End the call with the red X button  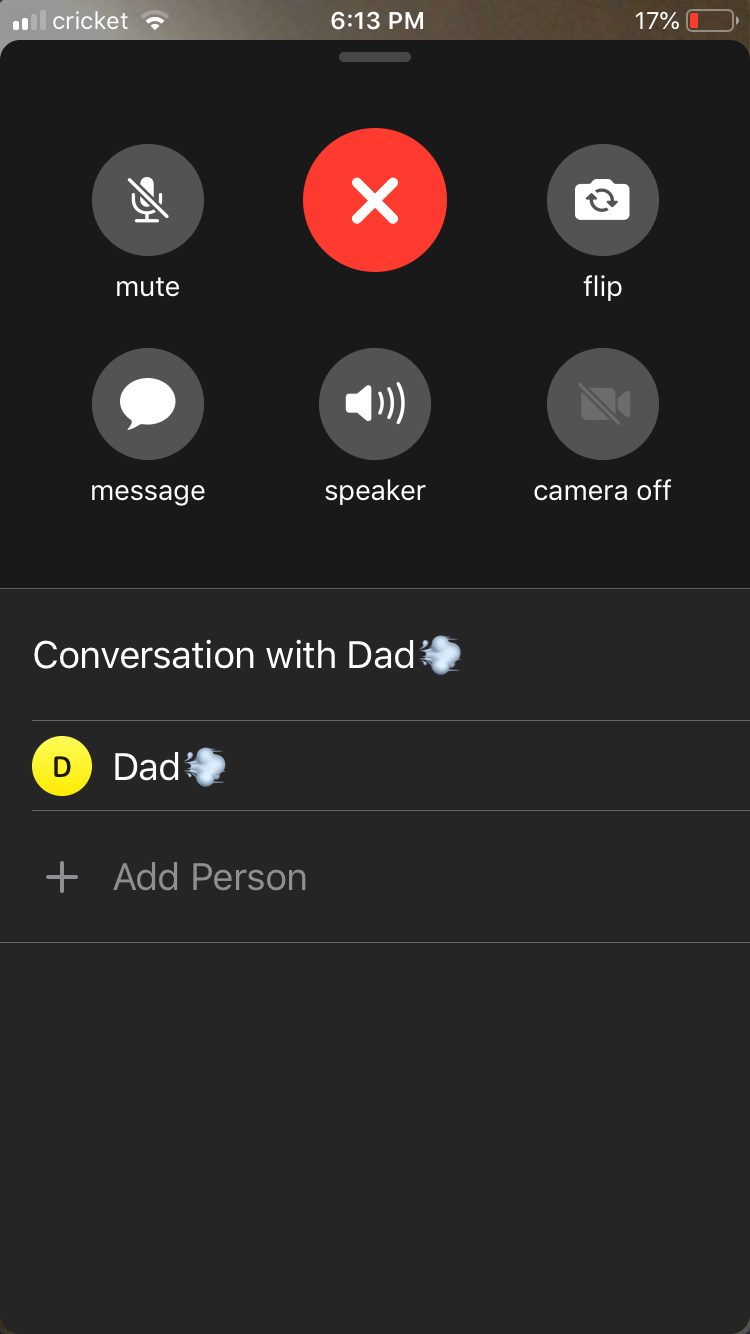[375, 200]
